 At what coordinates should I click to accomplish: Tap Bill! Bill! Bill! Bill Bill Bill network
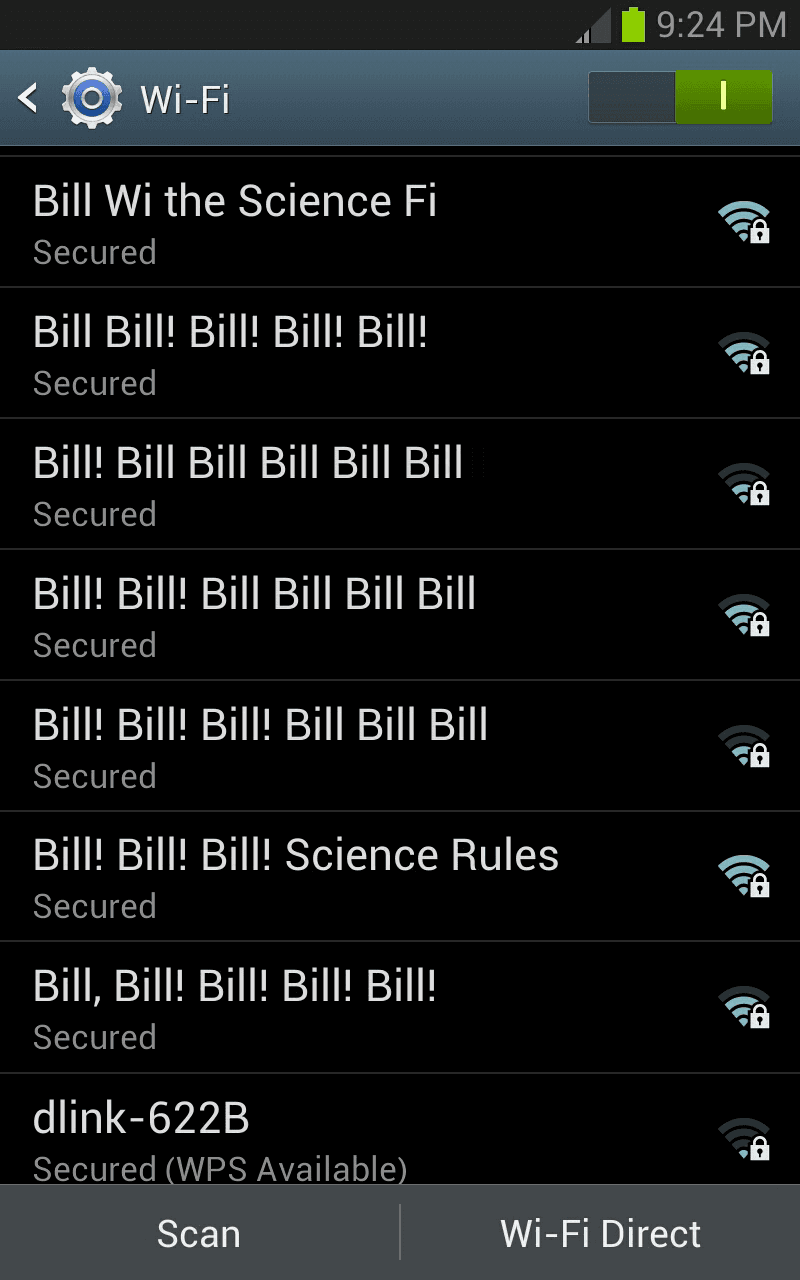click(400, 746)
